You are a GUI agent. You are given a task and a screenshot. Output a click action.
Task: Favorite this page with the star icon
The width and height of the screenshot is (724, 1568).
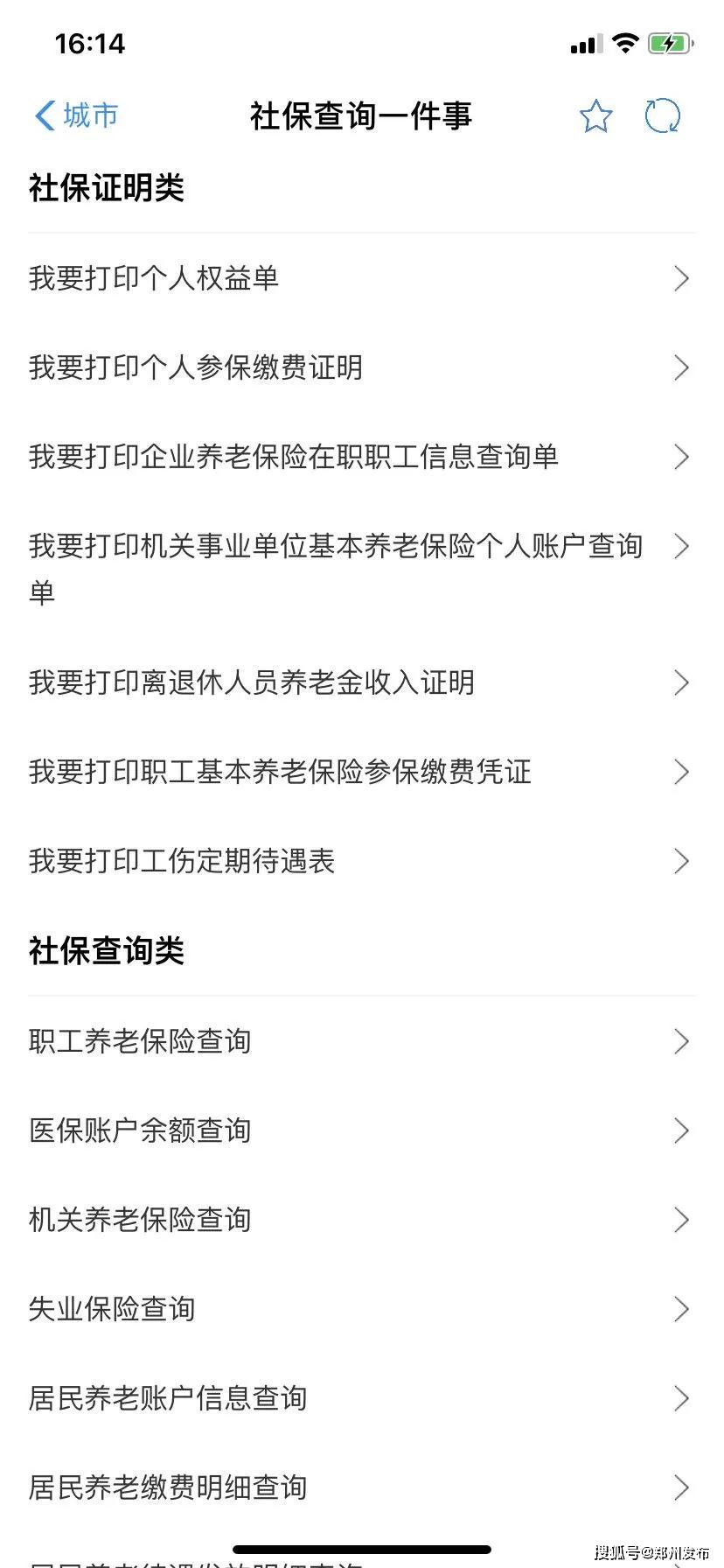pyautogui.click(x=595, y=116)
